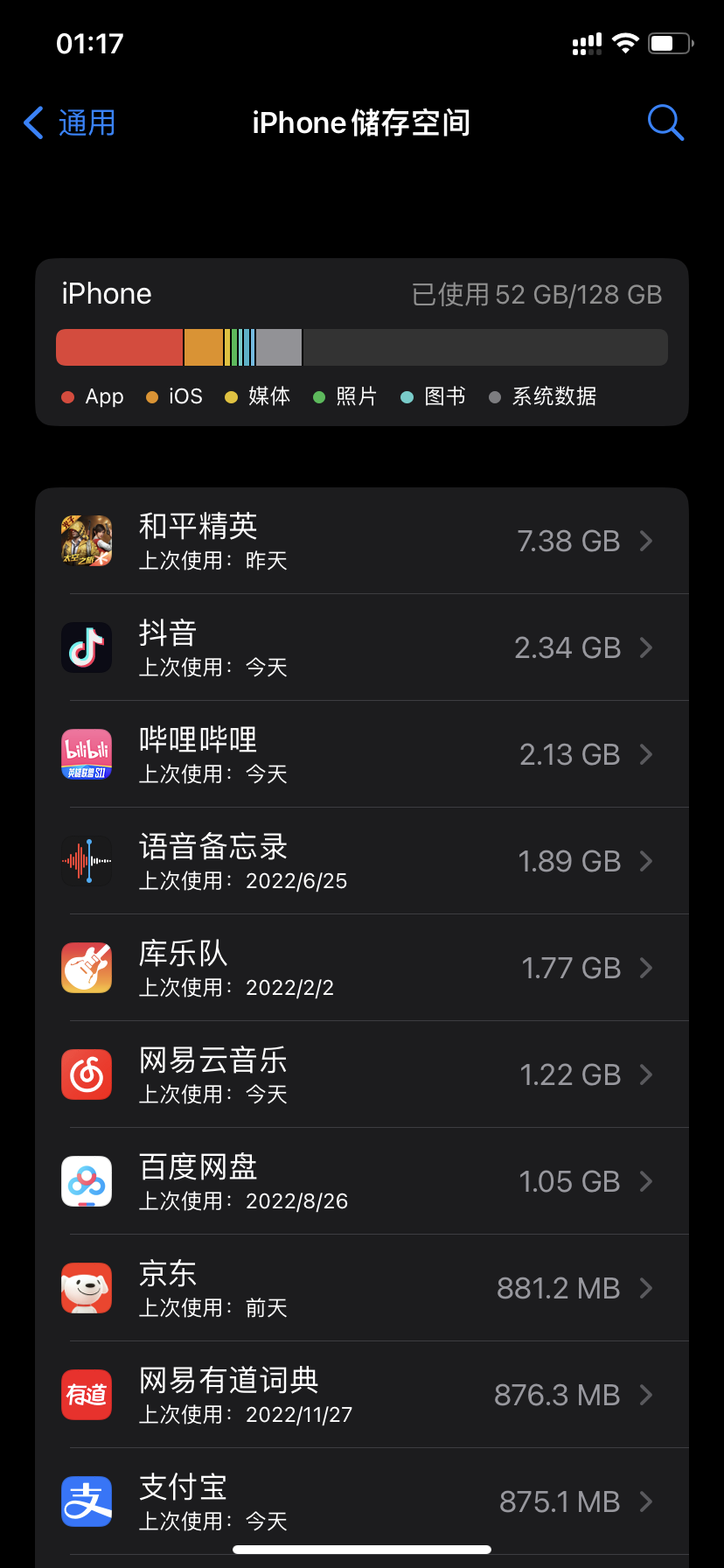Select 网易有道词典 storage entry
The image size is (724, 1568).
(362, 1395)
